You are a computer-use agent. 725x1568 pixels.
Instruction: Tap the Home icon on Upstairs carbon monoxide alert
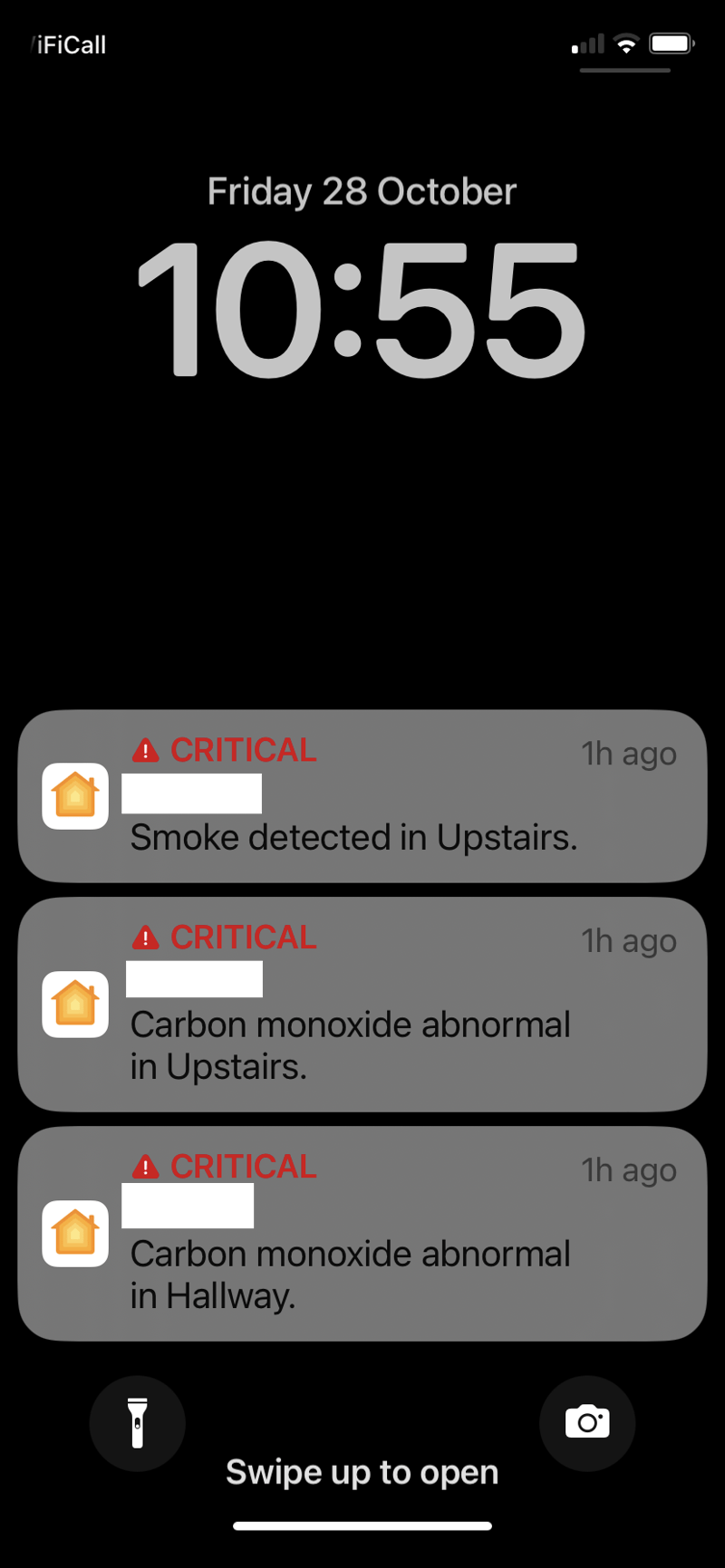point(75,1005)
